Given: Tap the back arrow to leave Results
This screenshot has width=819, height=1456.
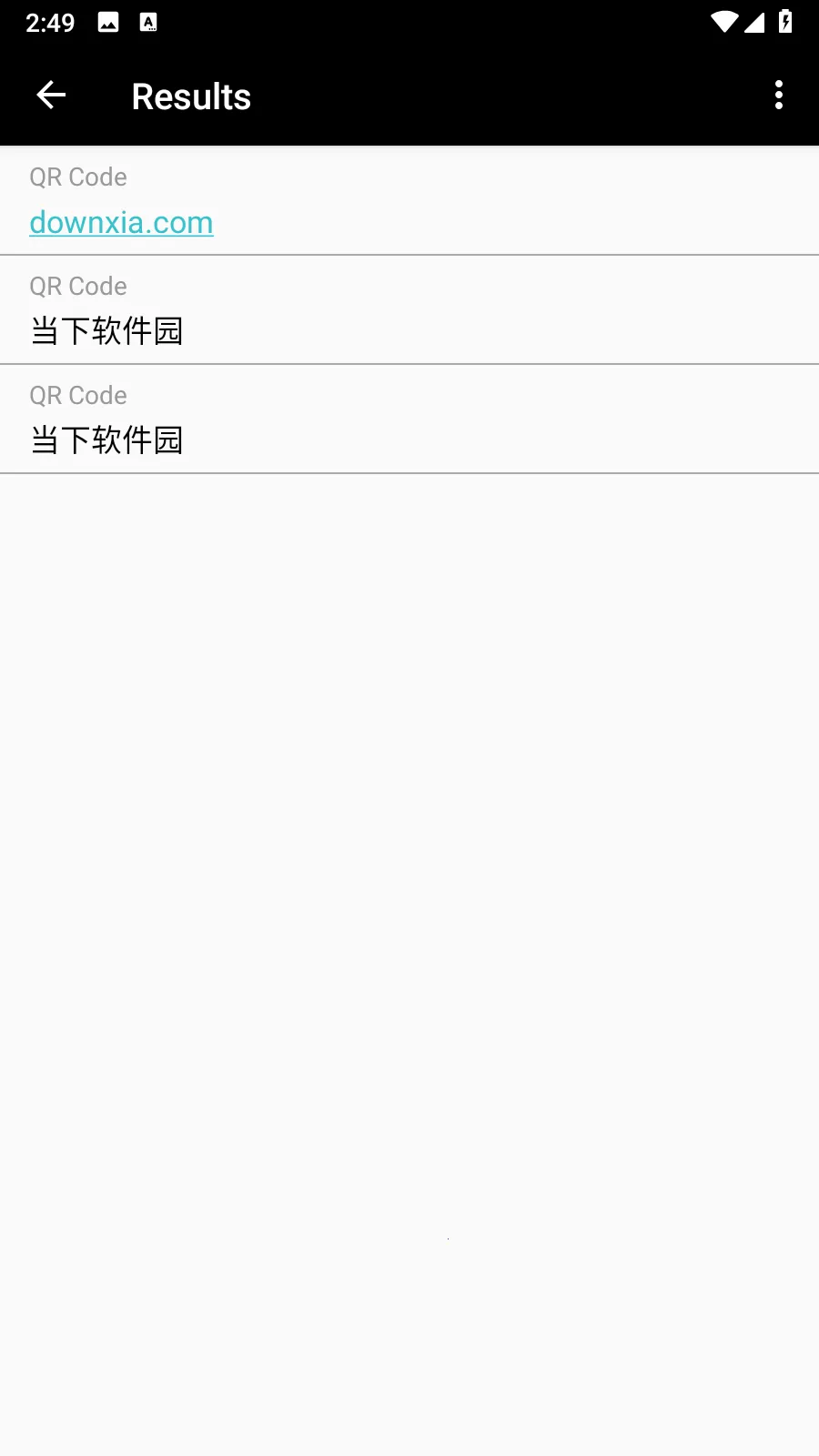Looking at the screenshot, I should coord(51,95).
